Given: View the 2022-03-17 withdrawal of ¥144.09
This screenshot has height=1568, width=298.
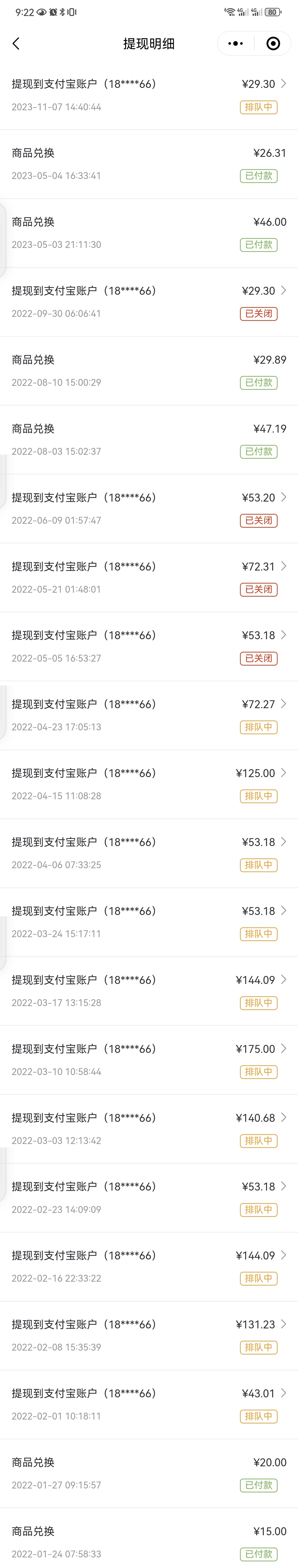Looking at the screenshot, I should click(x=149, y=990).
